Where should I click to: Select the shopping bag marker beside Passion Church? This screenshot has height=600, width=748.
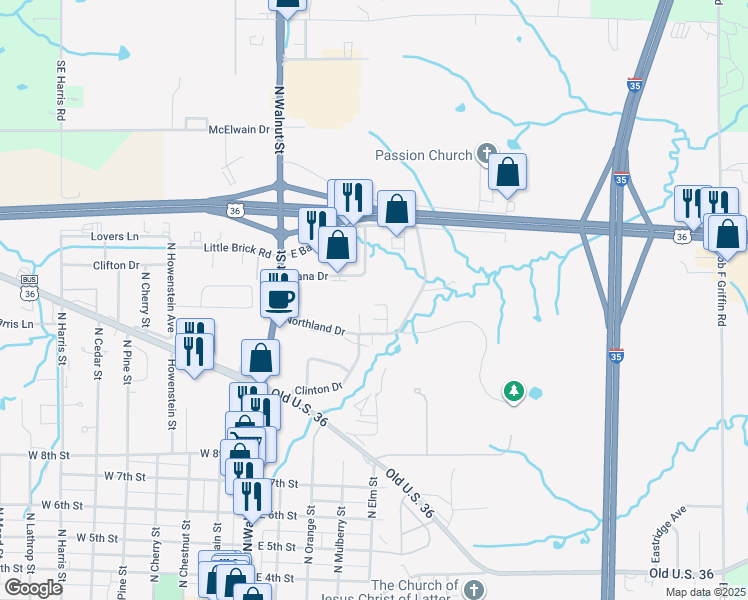508,173
